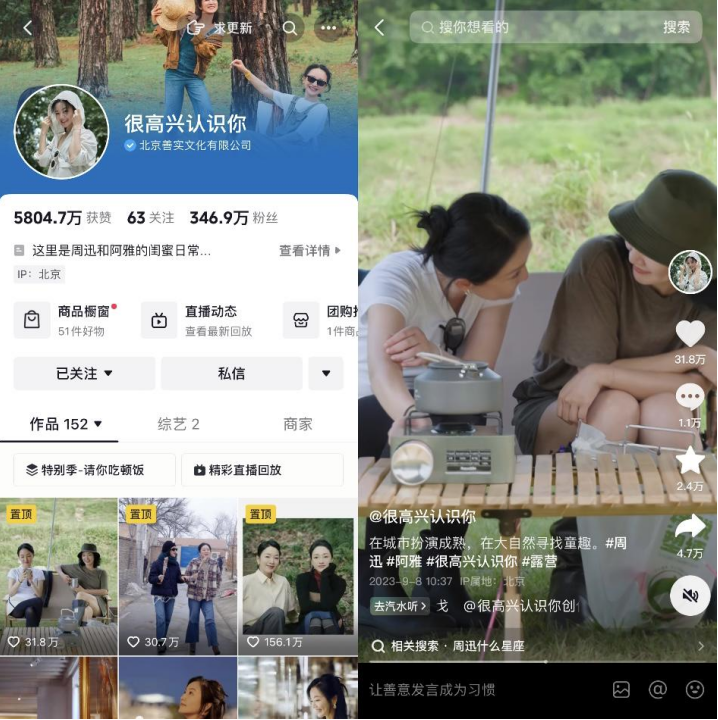Viewport: 718px width, 720px height.
Task: Open 商品橱窗 product showcase
Action: (x=68, y=320)
